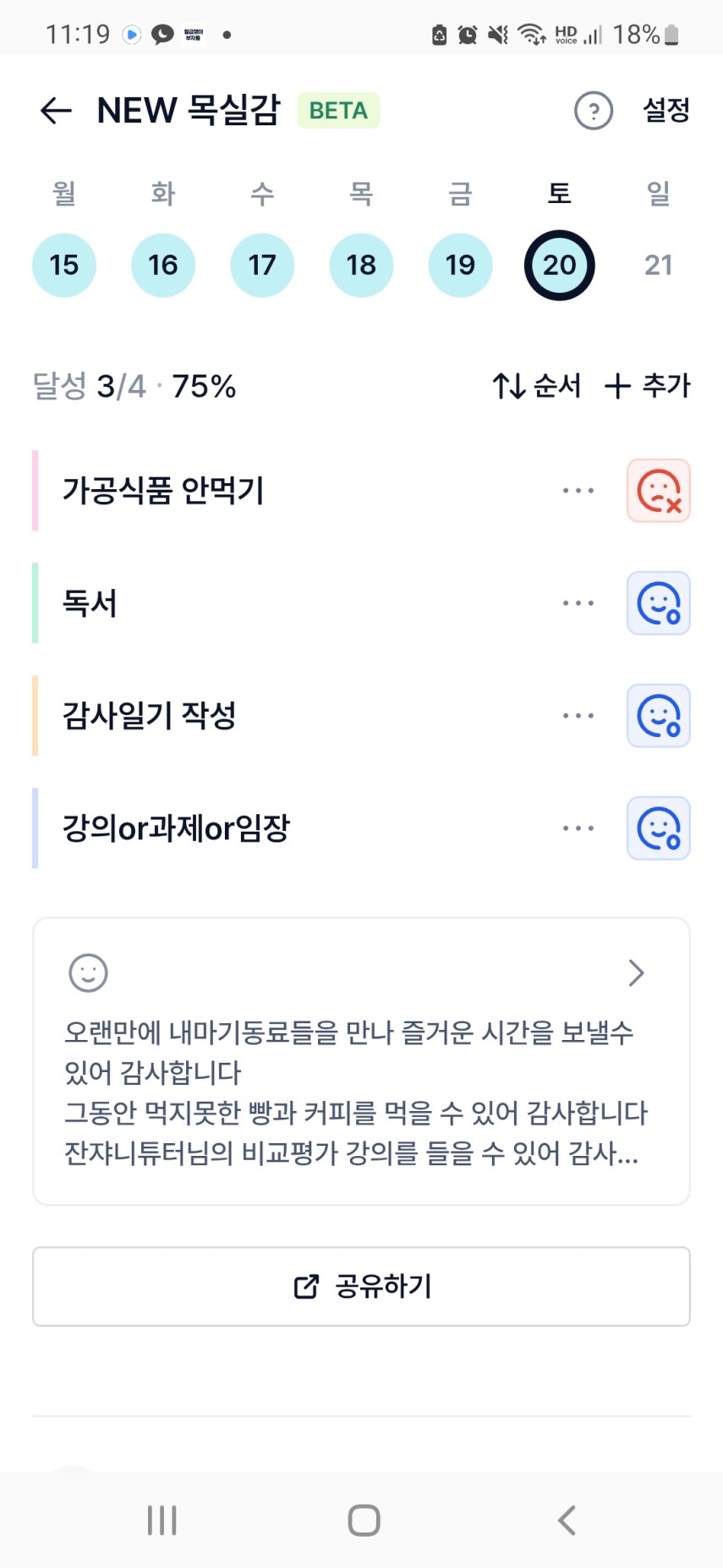This screenshot has height=1568, width=723.
Task: Open more options for 독서
Action: (x=578, y=603)
